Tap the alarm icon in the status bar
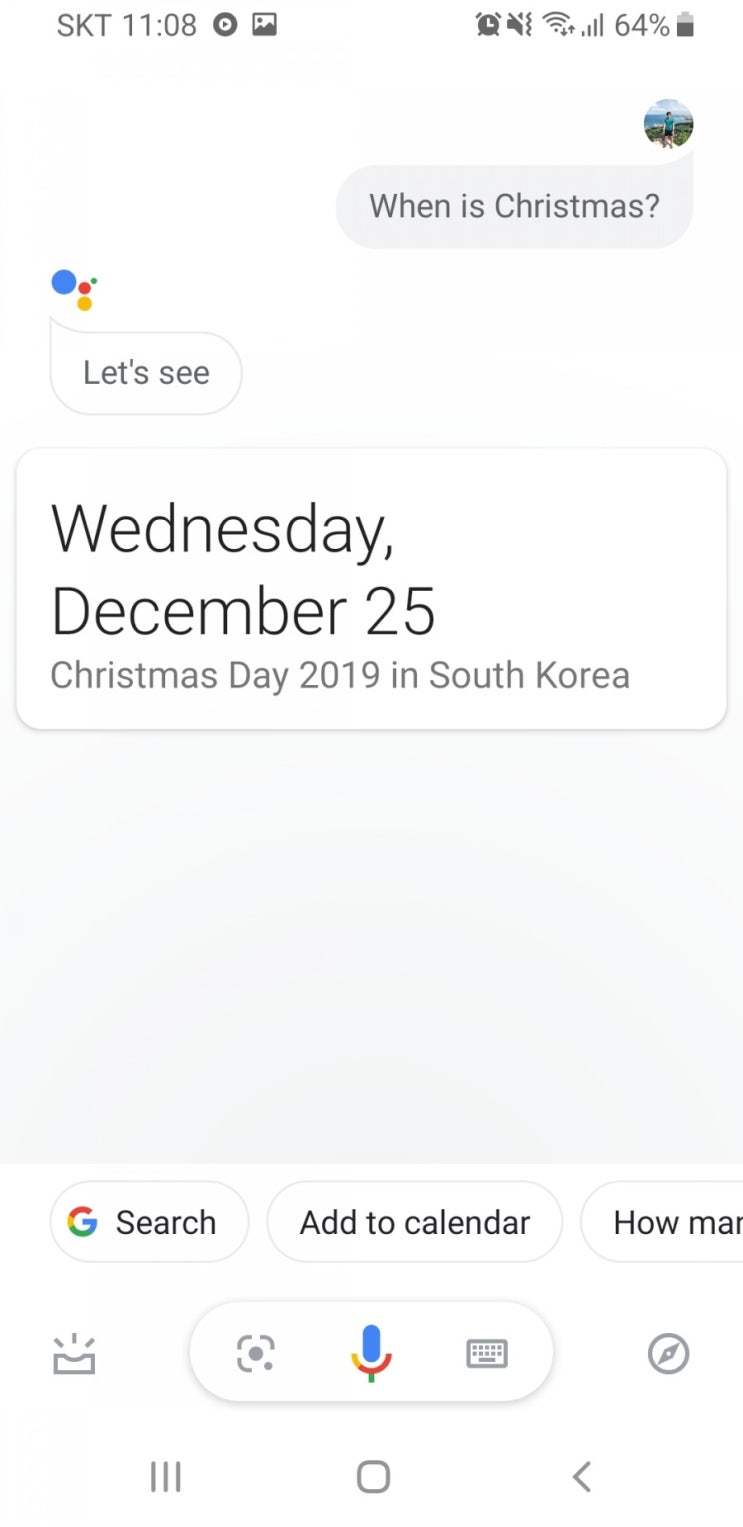This screenshot has height=1527, width=743. (487, 25)
